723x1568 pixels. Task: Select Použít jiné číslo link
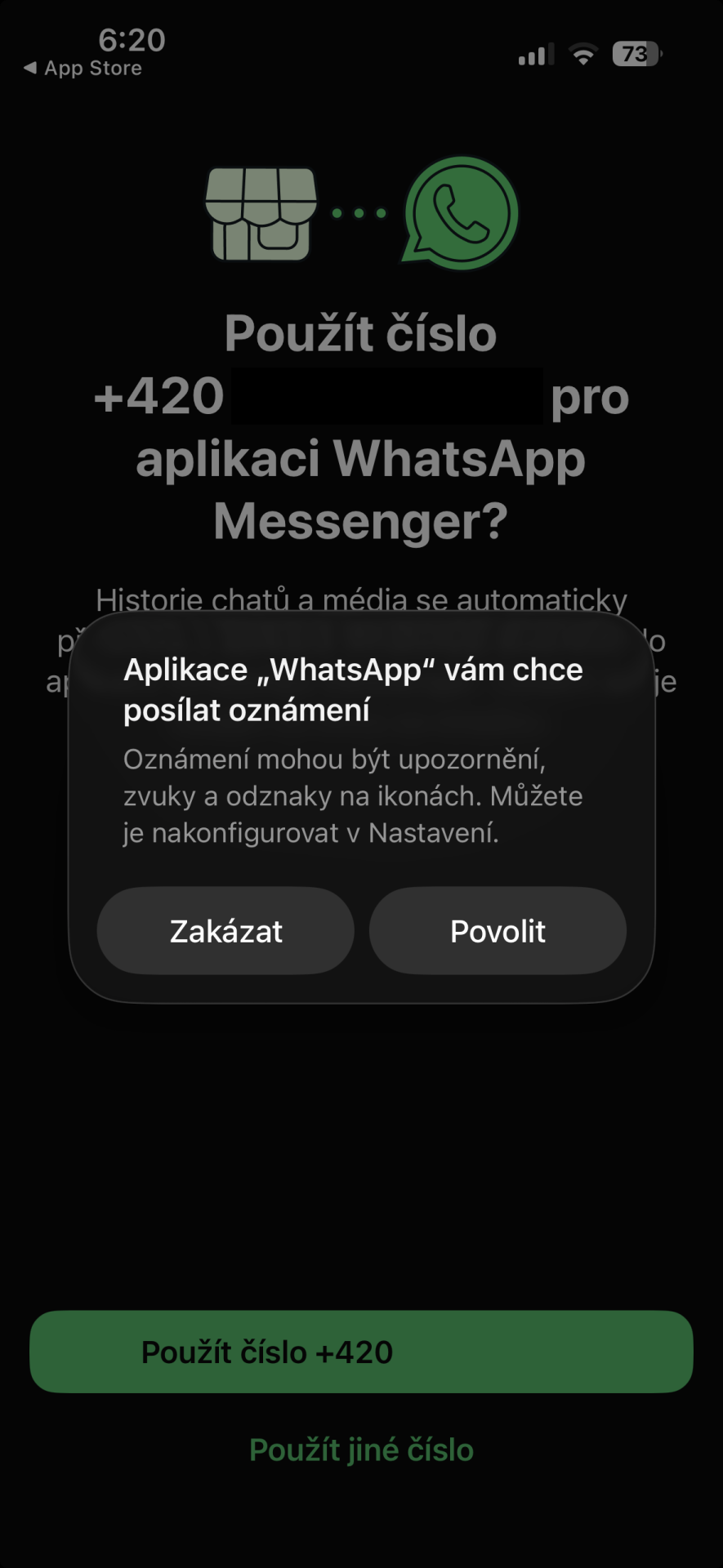[361, 1449]
